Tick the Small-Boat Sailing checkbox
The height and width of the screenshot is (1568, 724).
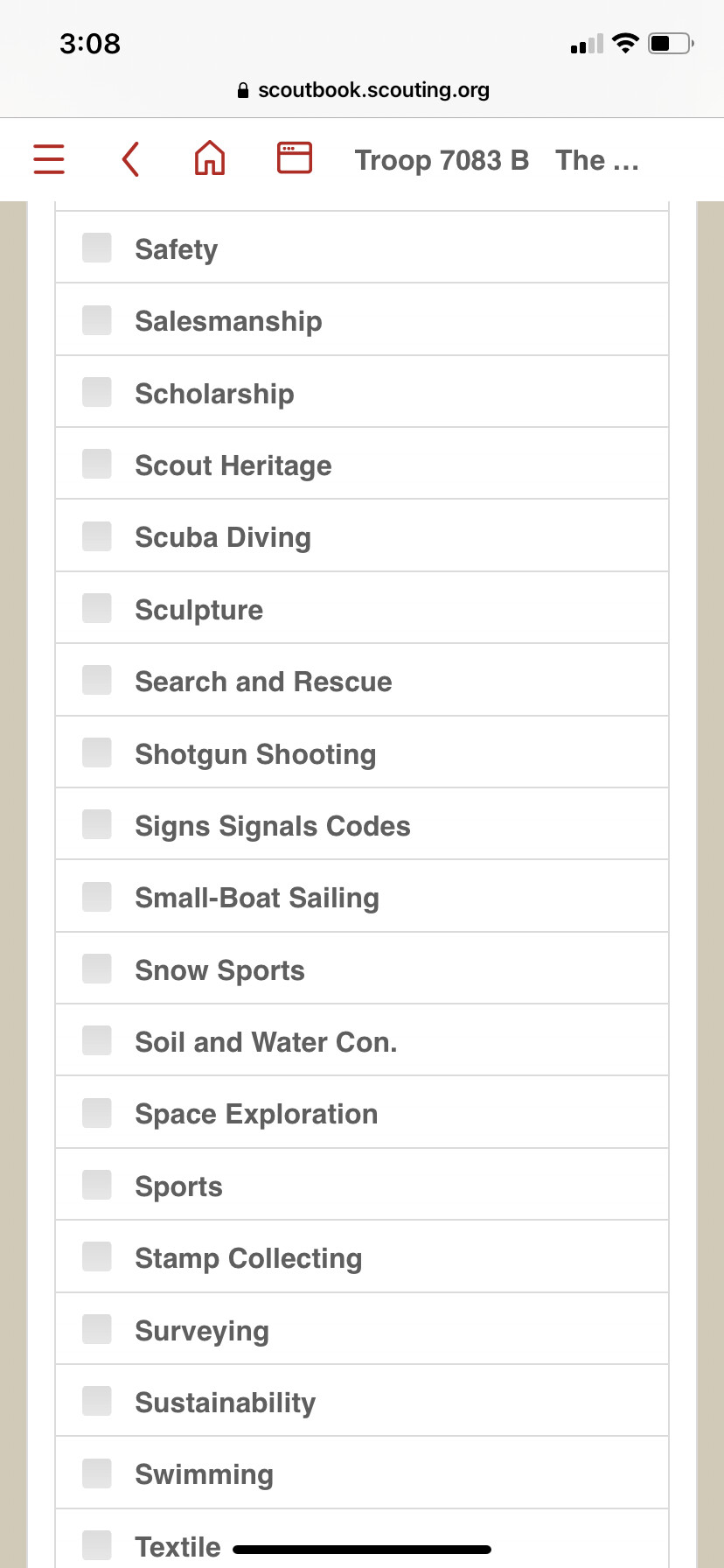tap(97, 897)
